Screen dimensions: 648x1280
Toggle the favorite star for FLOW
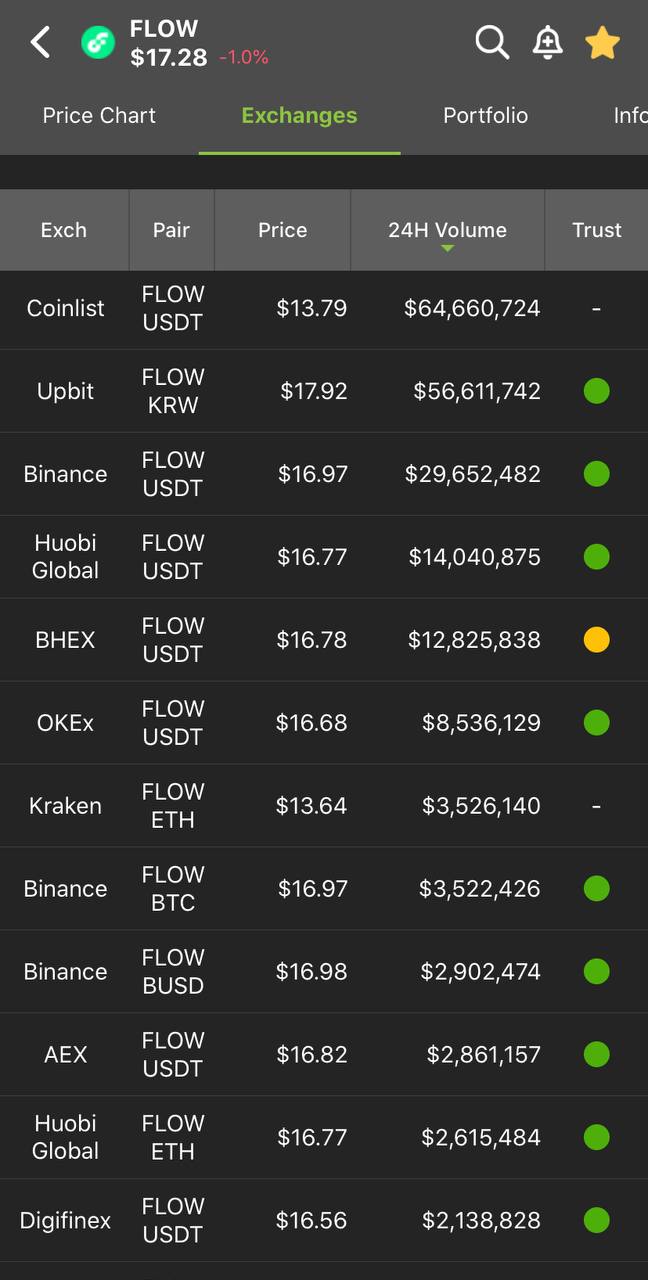602,43
